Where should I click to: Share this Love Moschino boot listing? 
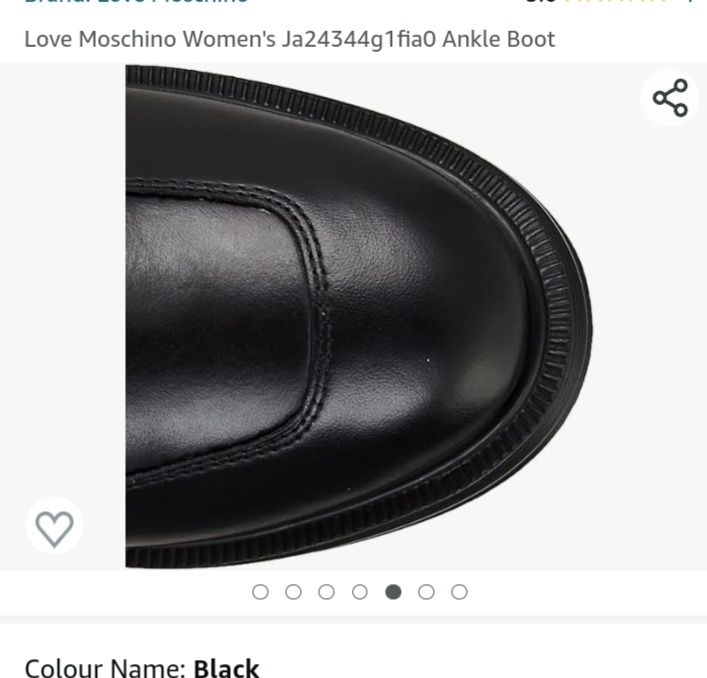point(670,97)
